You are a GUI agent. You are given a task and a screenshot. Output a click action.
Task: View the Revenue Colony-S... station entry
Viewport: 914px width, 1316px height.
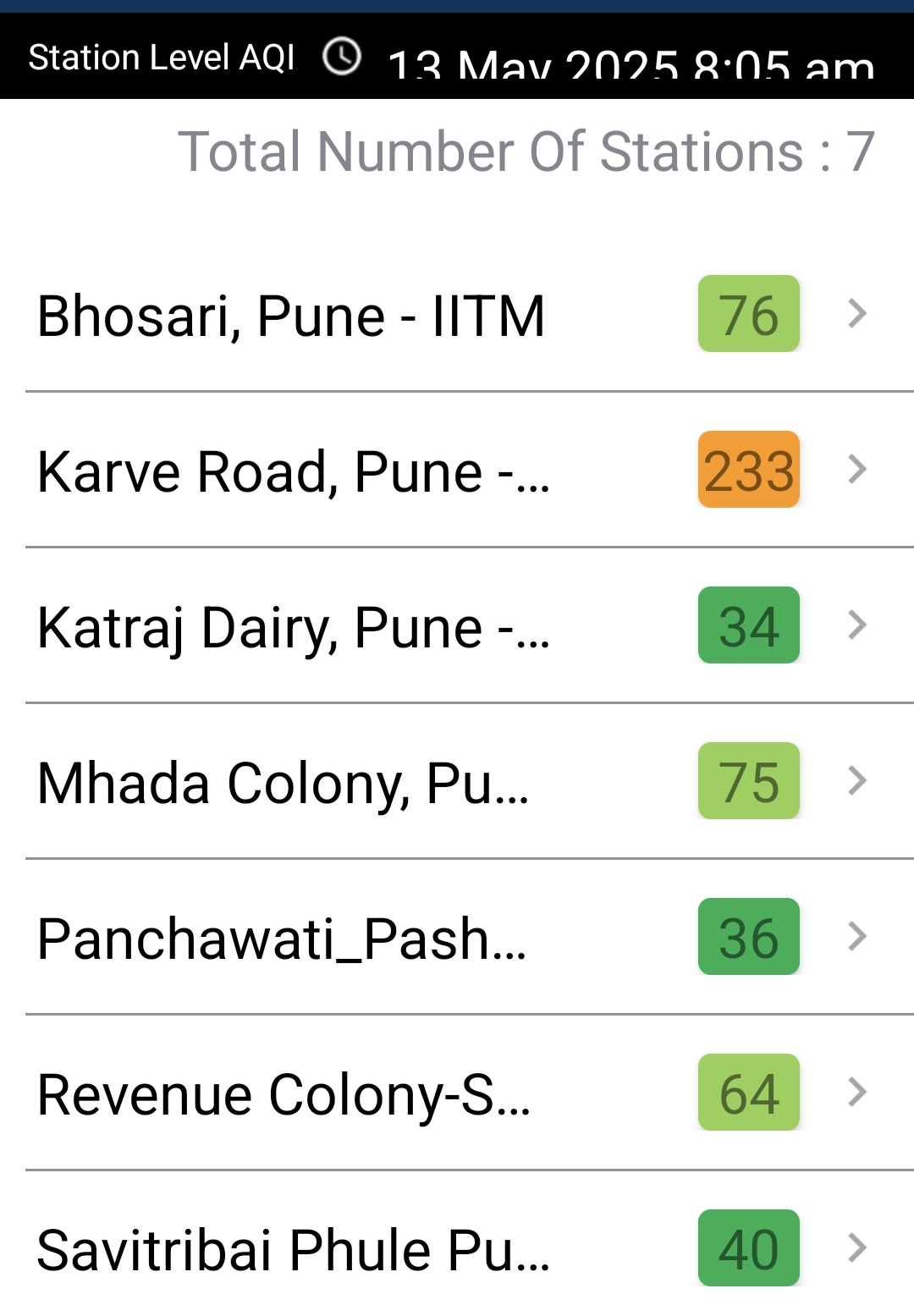pyautogui.click(x=457, y=1093)
